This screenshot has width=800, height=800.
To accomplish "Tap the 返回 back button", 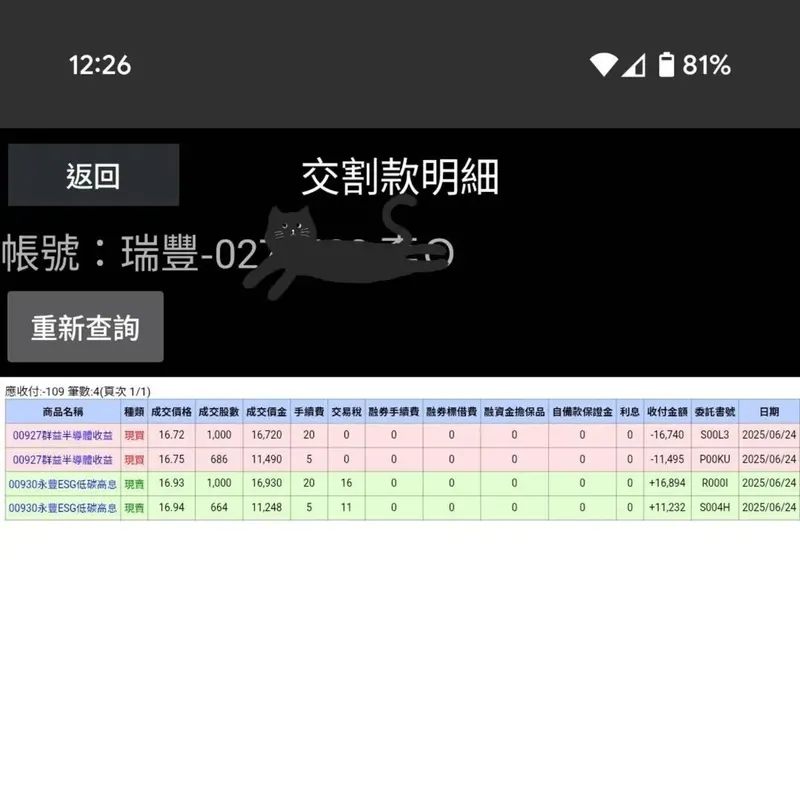I will (x=93, y=176).
